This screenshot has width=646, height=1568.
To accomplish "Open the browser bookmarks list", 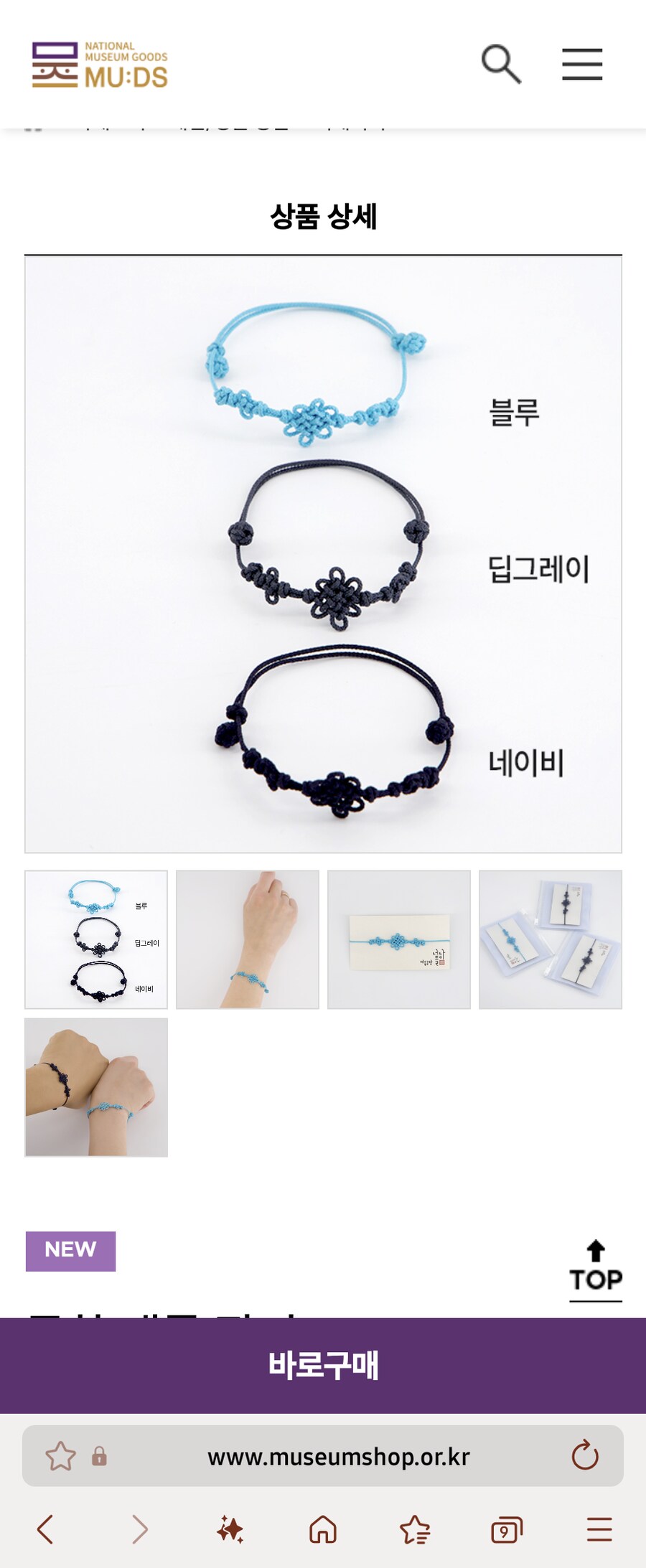I will 415,1529.
